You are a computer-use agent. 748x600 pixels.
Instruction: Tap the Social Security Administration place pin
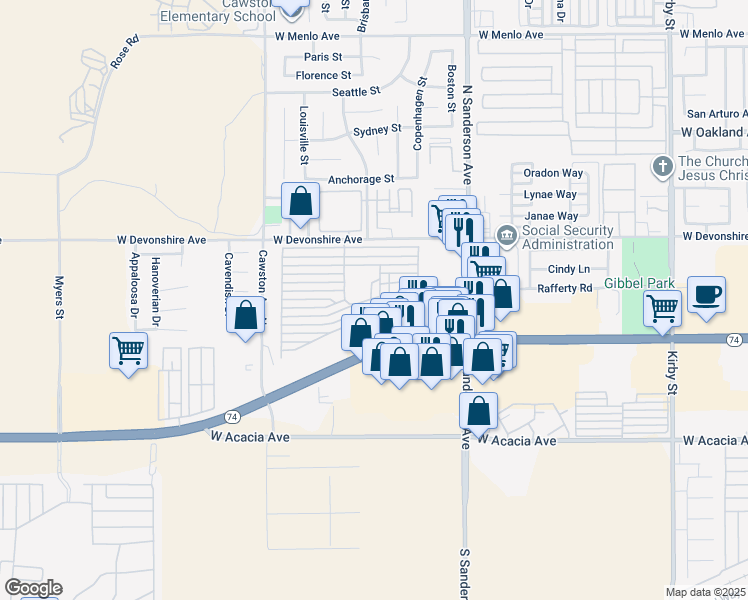tap(506, 236)
